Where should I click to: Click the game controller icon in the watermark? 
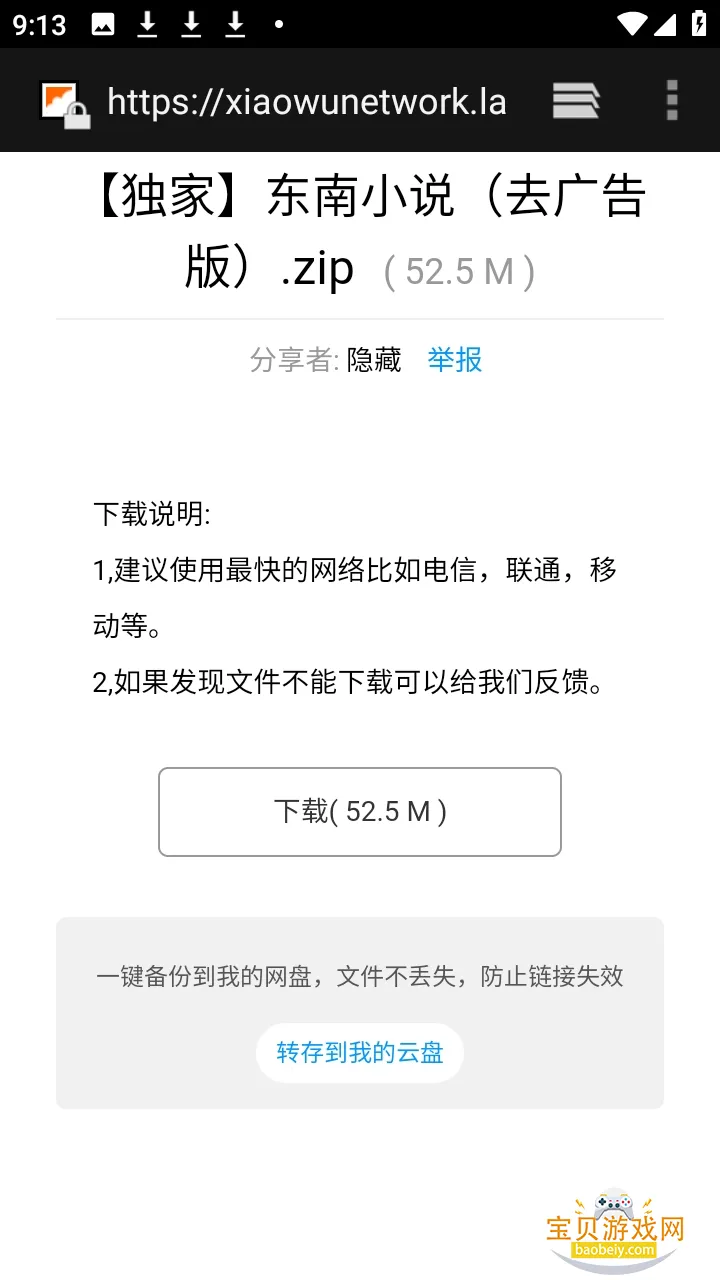tap(611, 1203)
